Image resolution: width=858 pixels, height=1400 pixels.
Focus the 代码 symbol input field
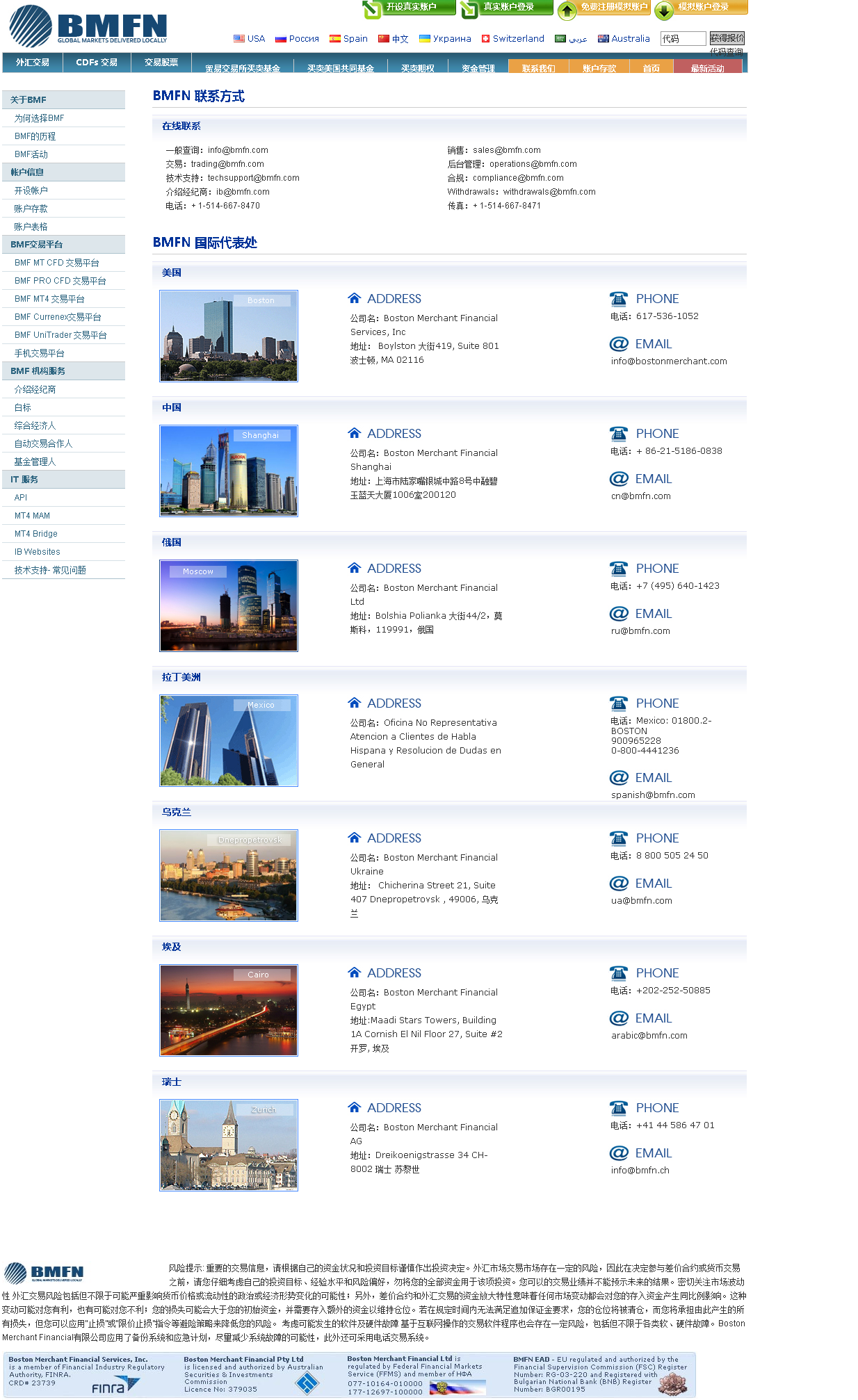[683, 39]
